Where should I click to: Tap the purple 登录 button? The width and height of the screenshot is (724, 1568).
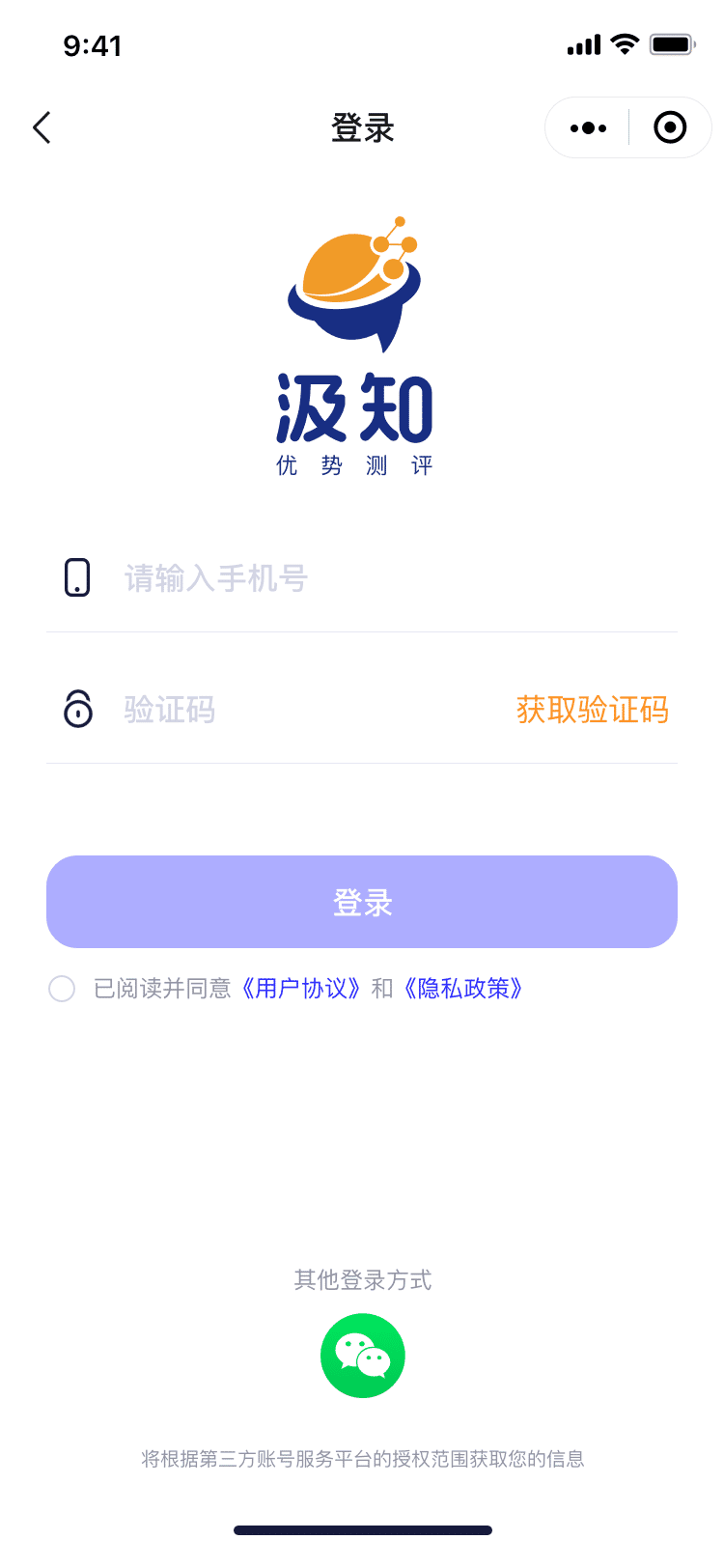pyautogui.click(x=362, y=902)
